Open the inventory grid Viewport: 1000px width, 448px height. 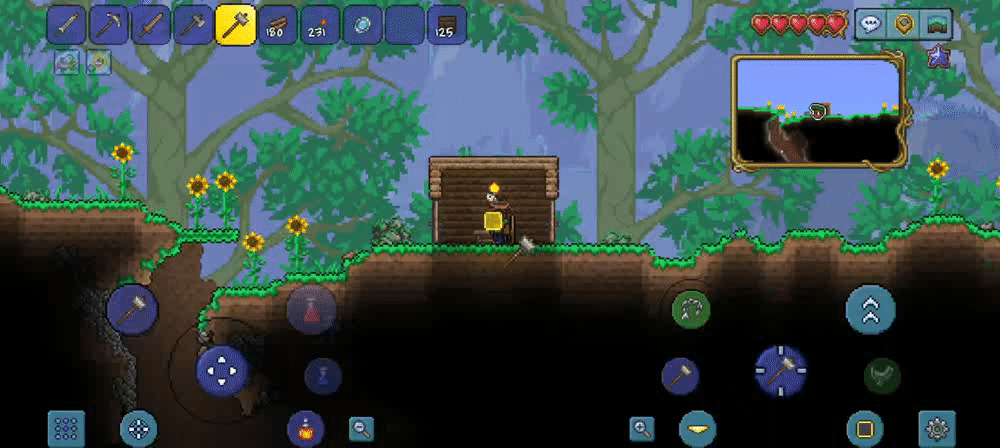click(66, 428)
